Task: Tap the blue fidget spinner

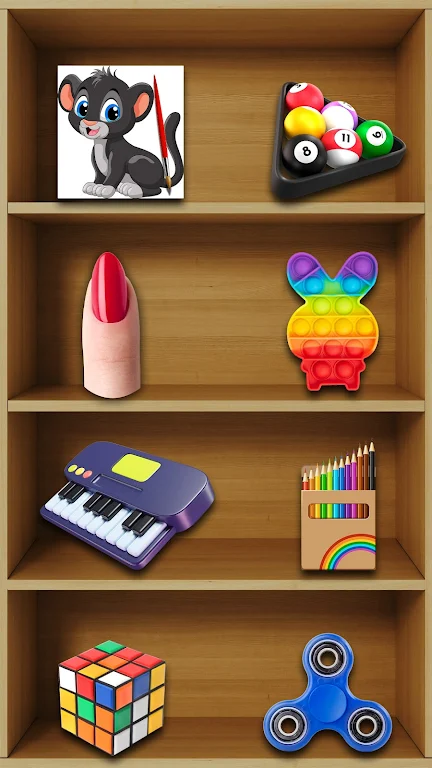Action: coord(328,693)
